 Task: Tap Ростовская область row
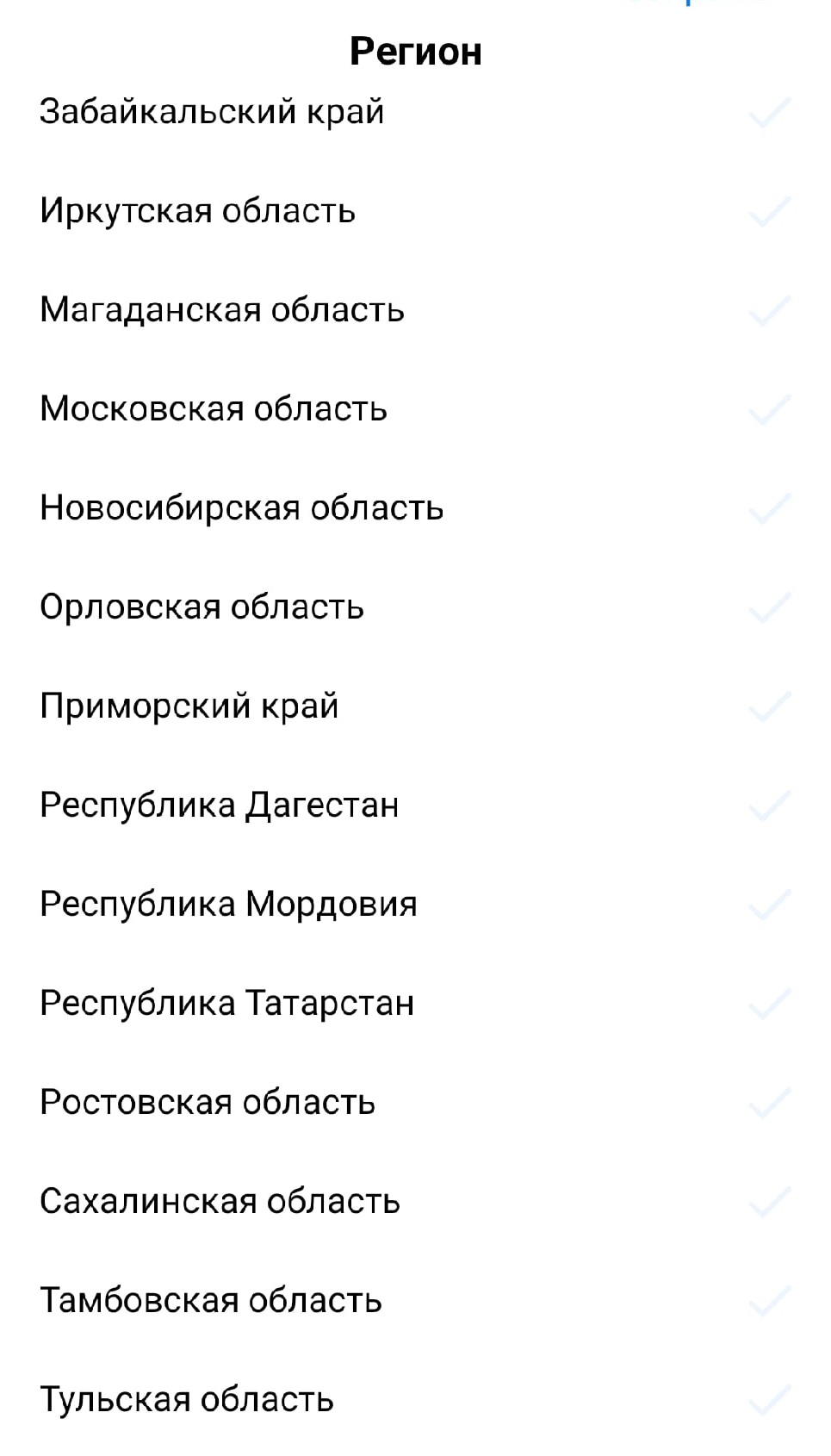(207, 1103)
